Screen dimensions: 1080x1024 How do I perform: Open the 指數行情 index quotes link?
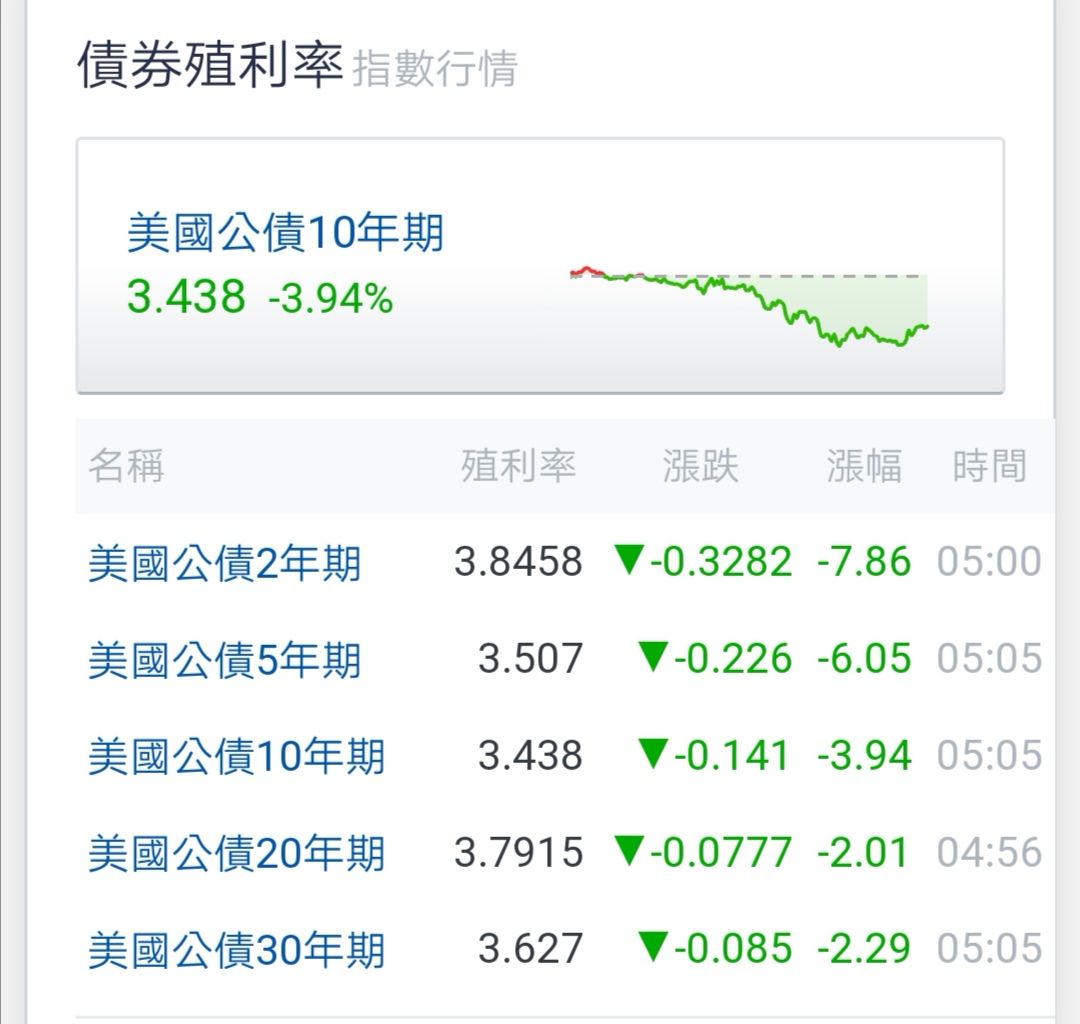pyautogui.click(x=434, y=70)
